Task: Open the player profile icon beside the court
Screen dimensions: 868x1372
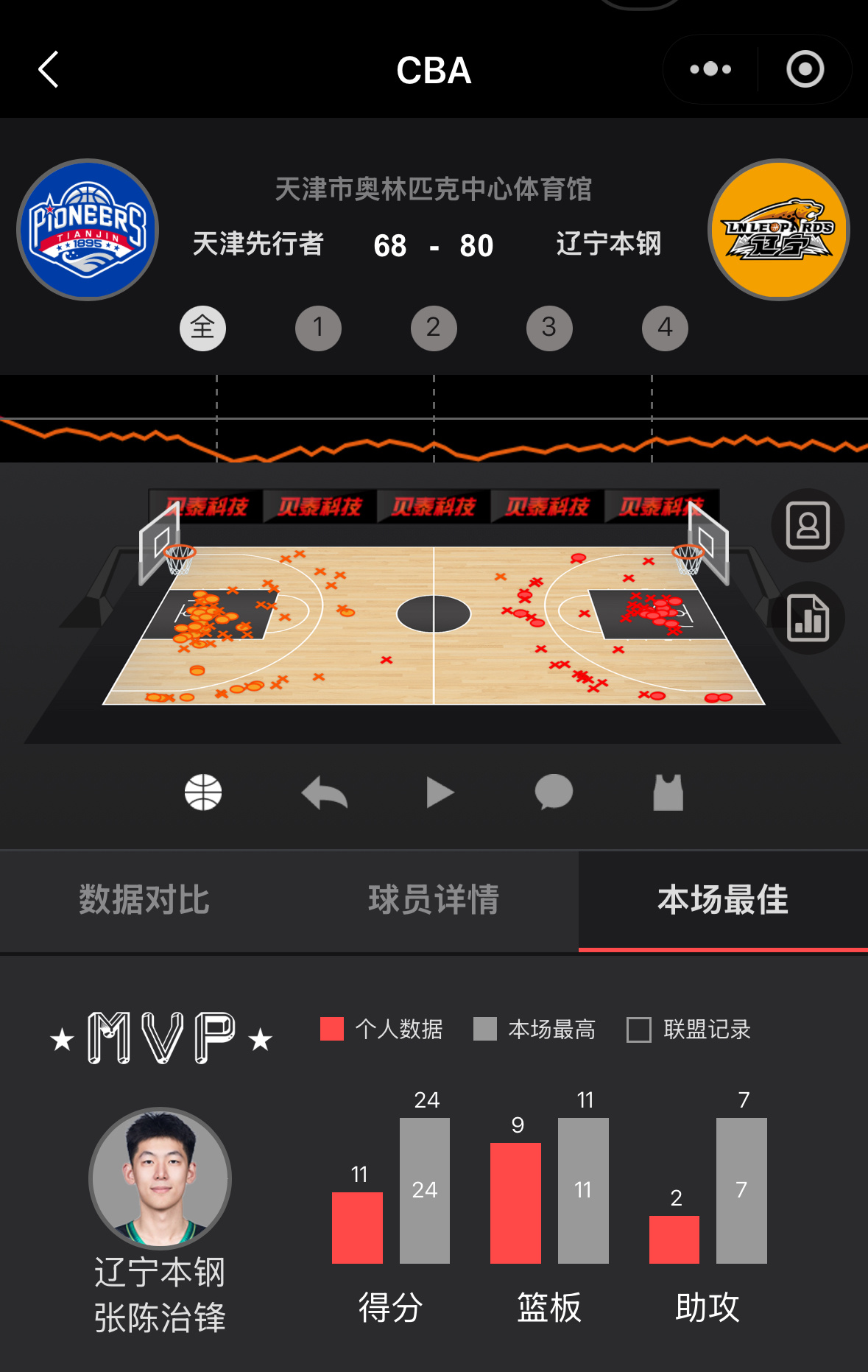Action: pyautogui.click(x=807, y=526)
